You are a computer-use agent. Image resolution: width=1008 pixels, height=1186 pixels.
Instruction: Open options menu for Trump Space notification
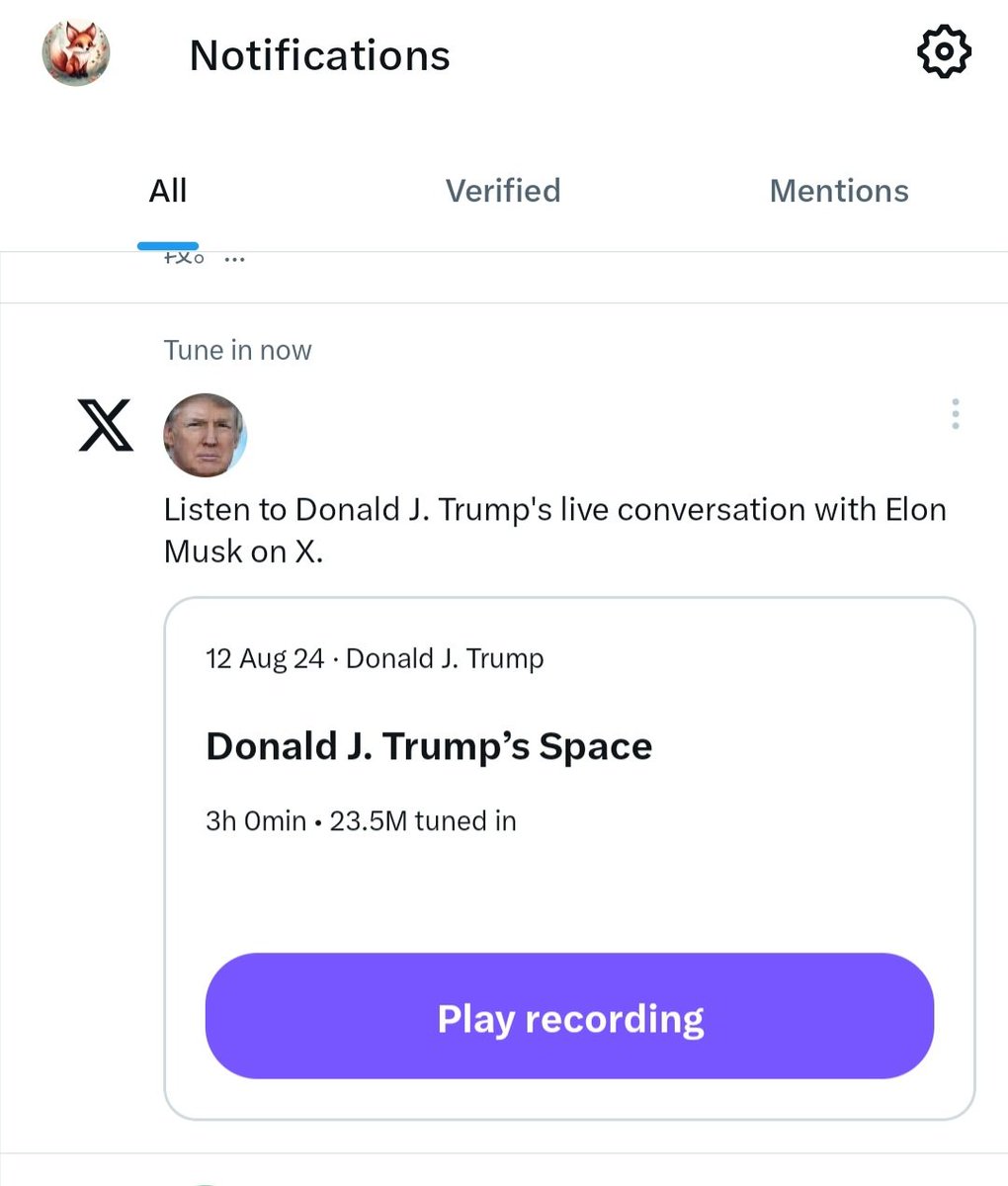click(x=955, y=414)
